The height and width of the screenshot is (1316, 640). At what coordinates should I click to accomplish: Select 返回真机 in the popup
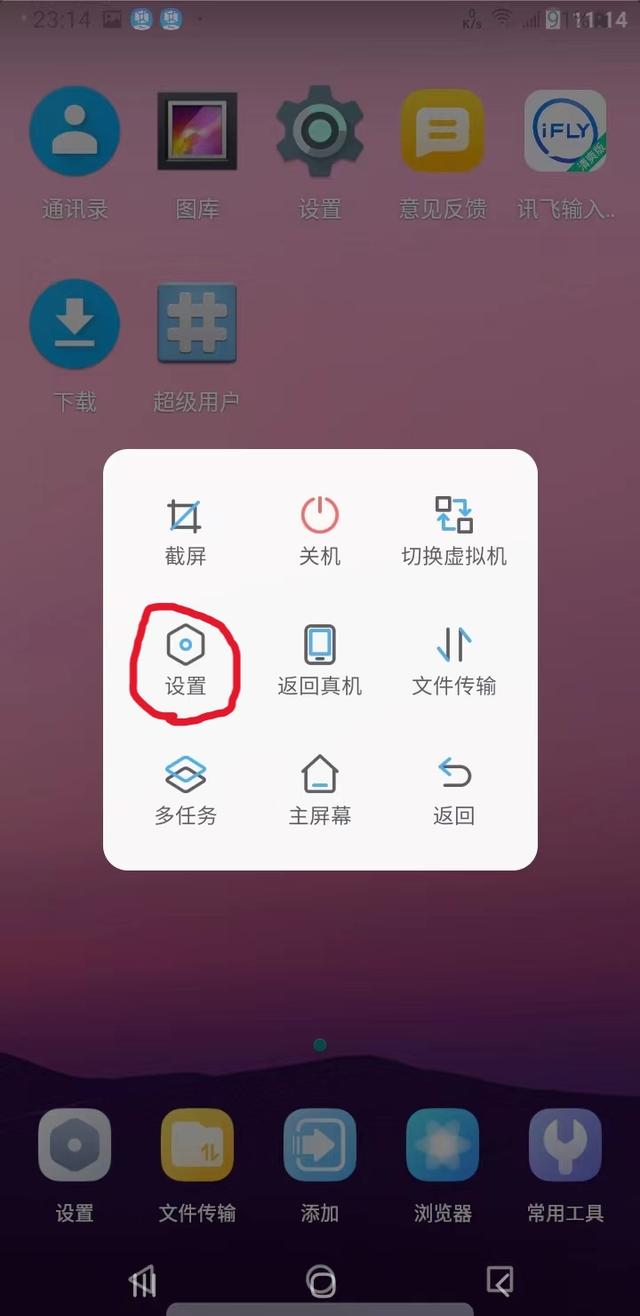click(x=320, y=660)
